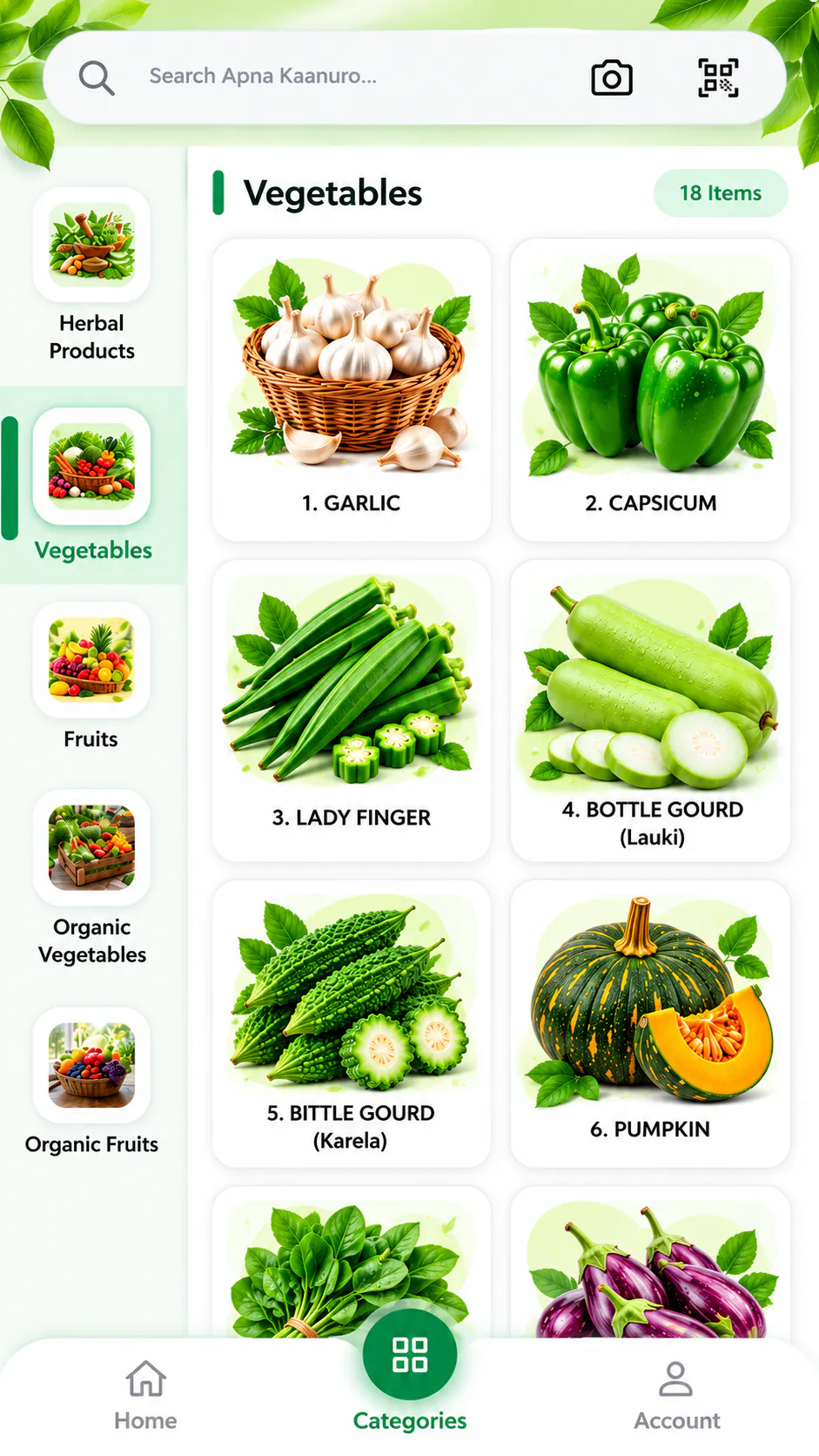View the Lady Finger item
The width and height of the screenshot is (819, 1456).
(352, 711)
